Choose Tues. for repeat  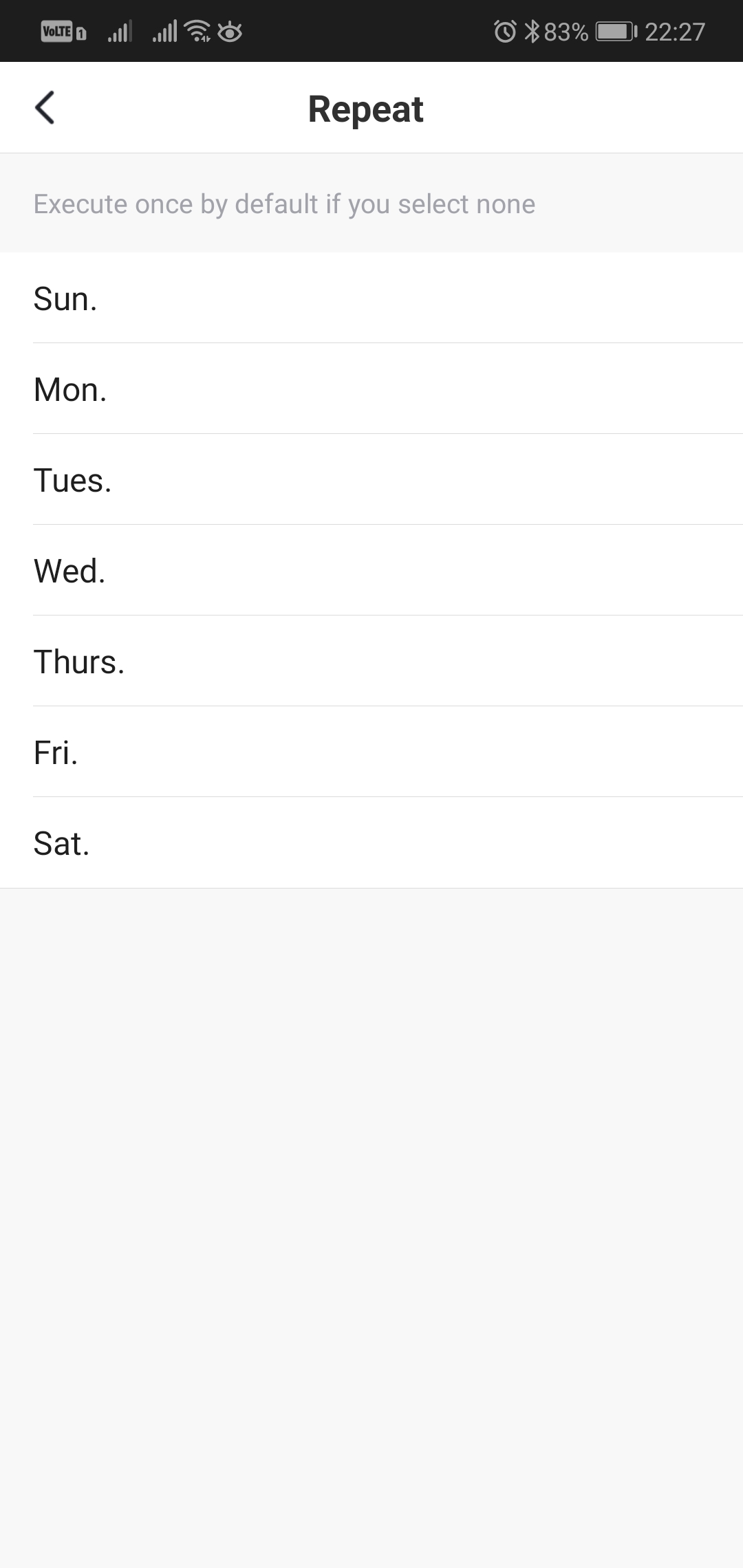tap(371, 479)
